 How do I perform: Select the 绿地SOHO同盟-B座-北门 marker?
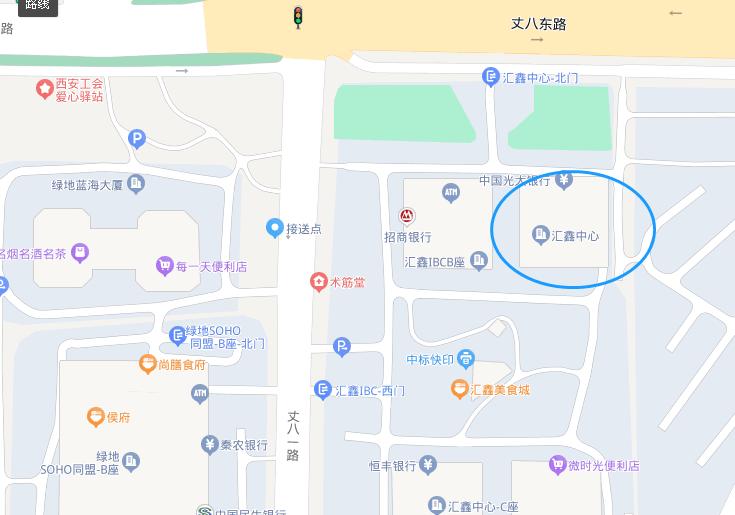tap(177, 334)
